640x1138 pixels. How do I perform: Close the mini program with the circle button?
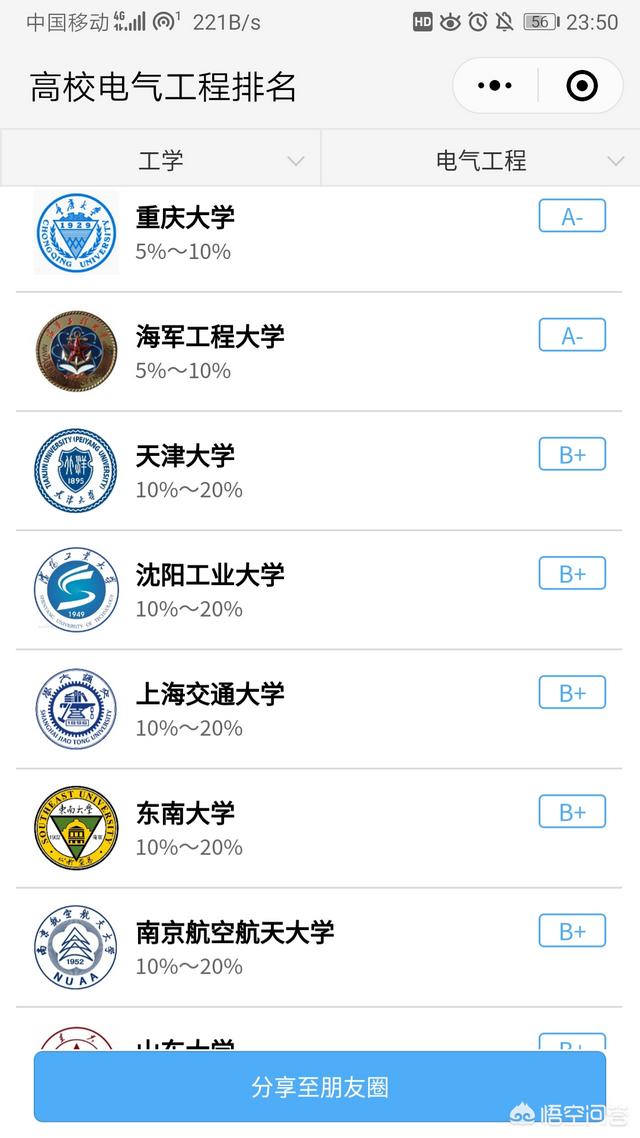(x=581, y=86)
